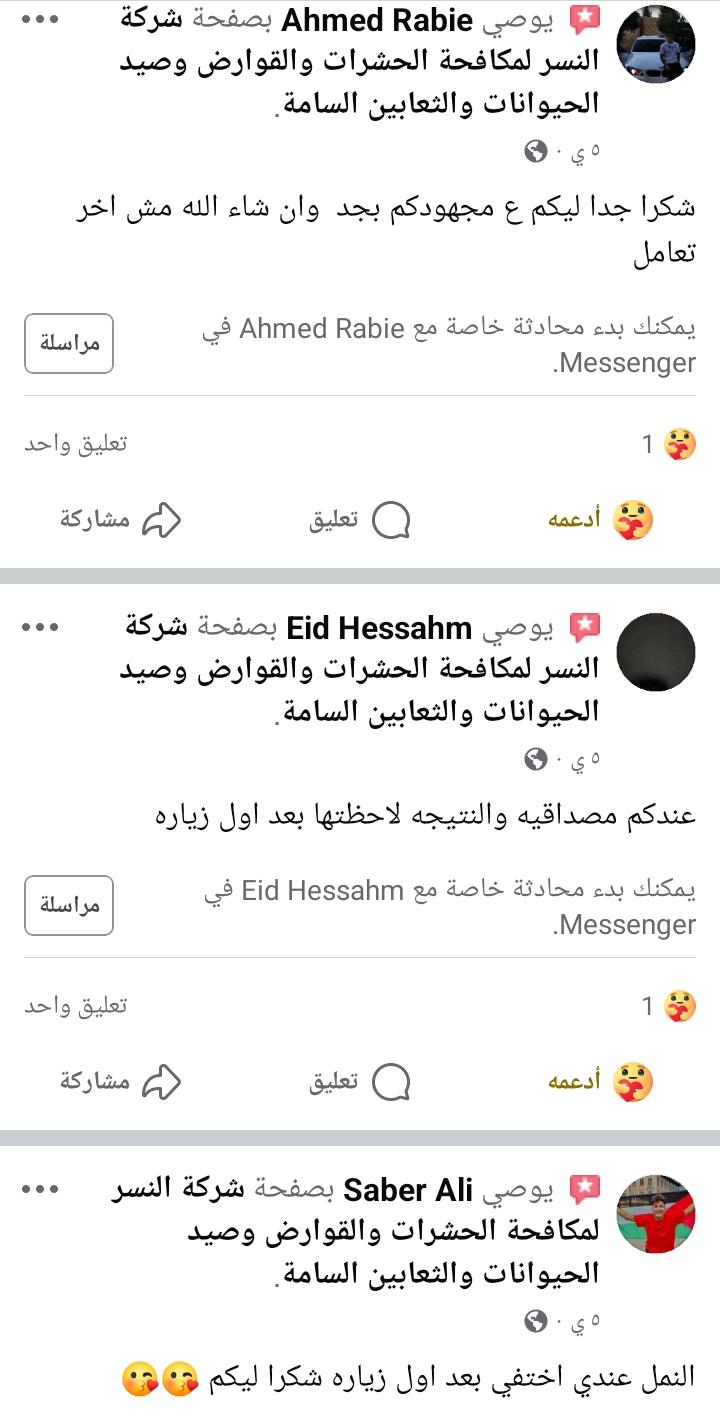720x1417 pixels.
Task: React with أدعمه on Eid Hessahm's post
Action: 600,1082
